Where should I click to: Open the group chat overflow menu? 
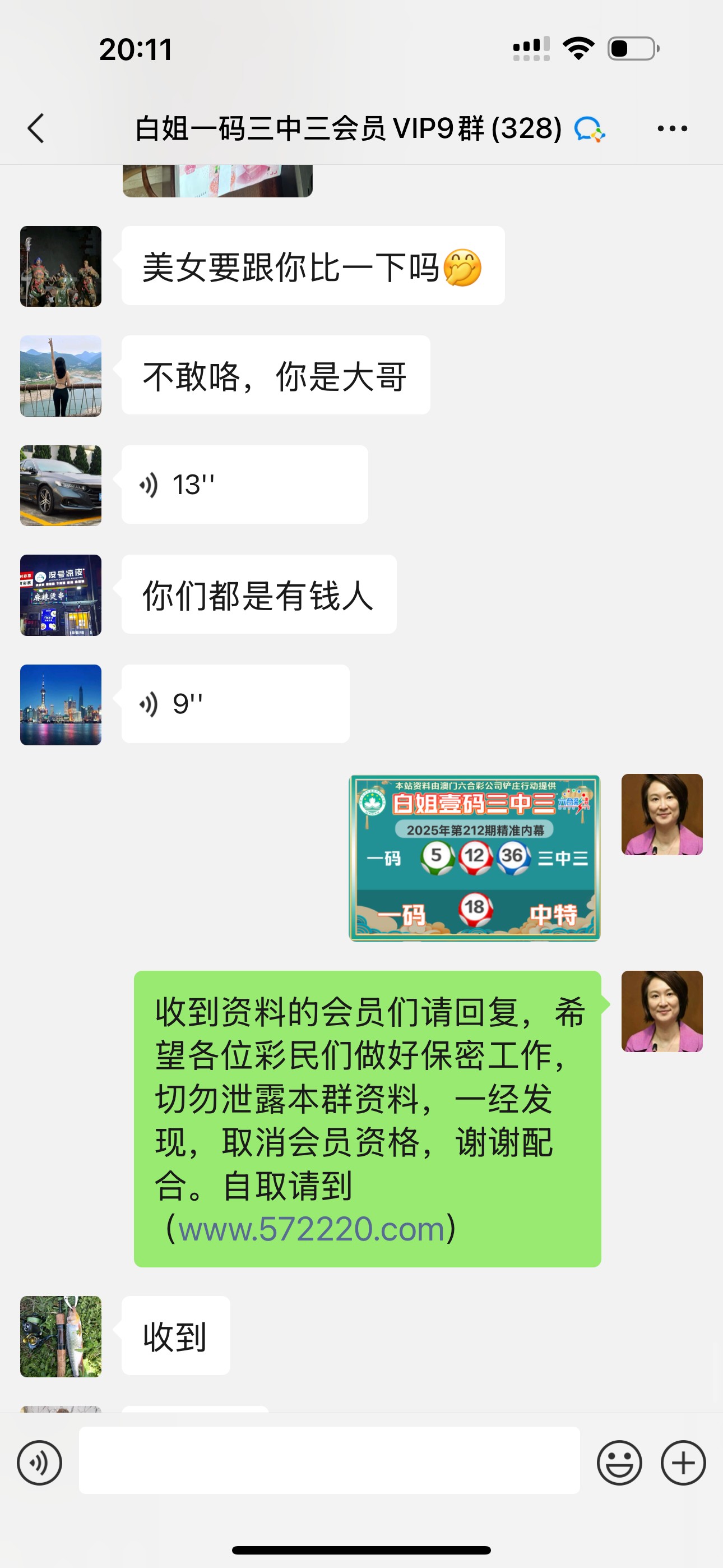coord(672,128)
